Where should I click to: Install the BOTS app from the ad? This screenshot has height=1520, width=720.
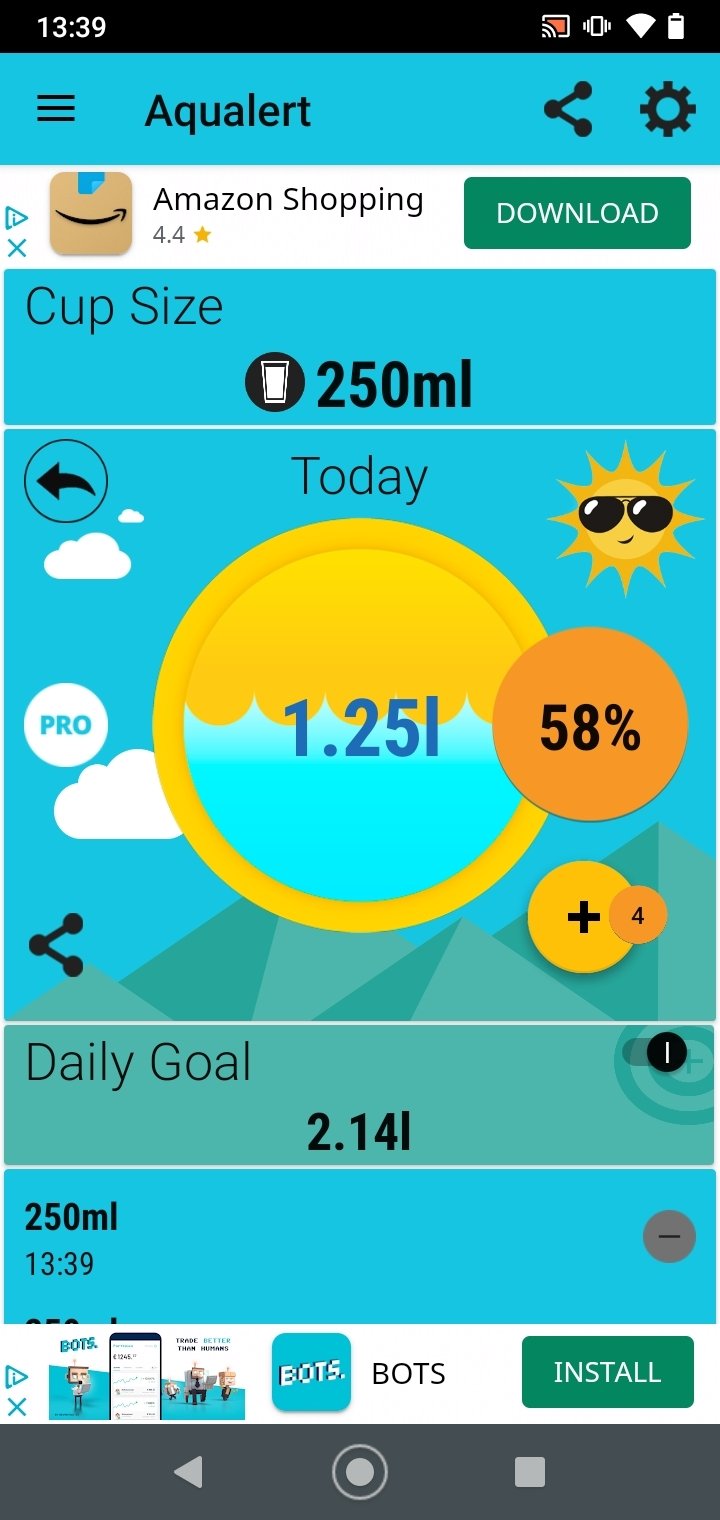click(x=607, y=1372)
